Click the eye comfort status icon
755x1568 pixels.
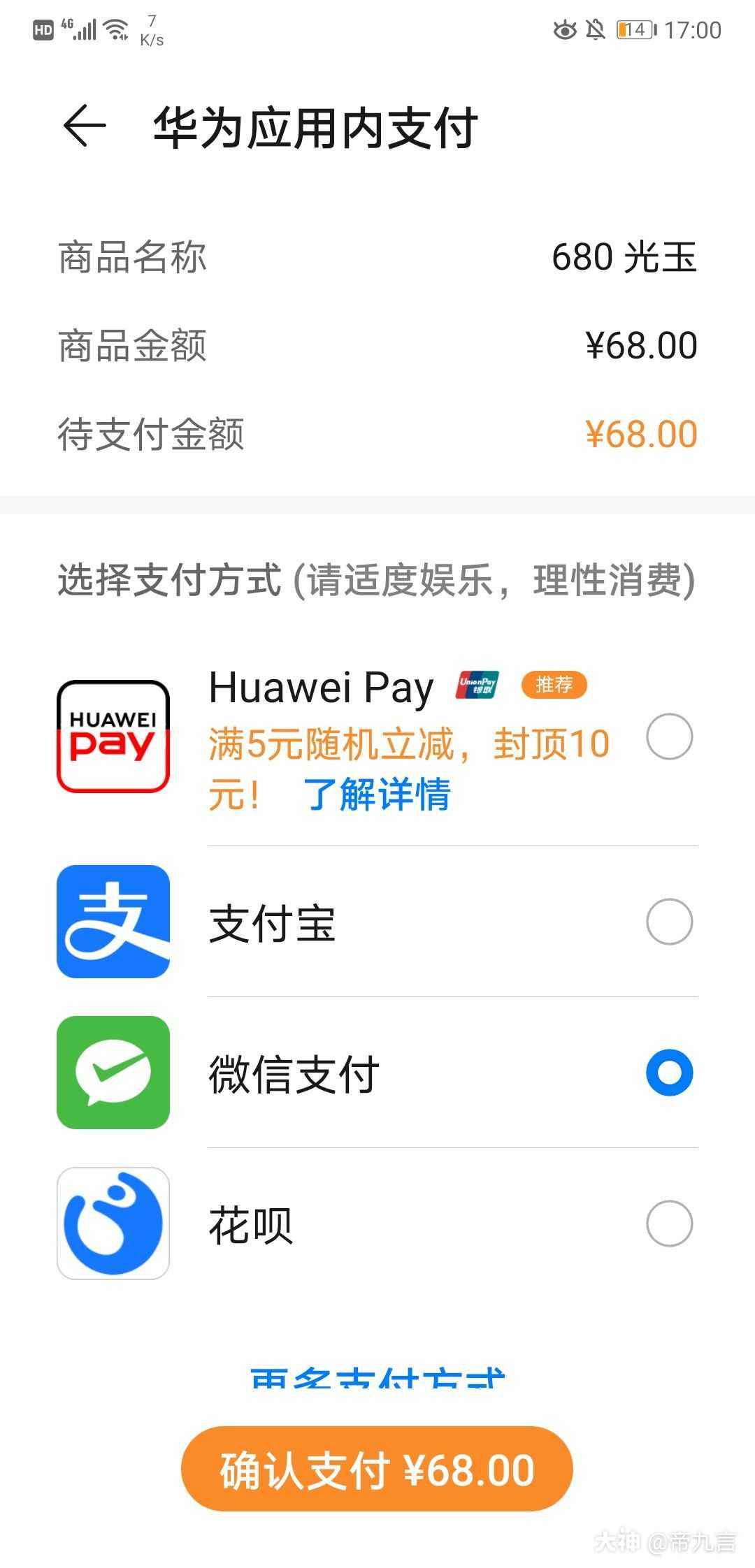click(563, 29)
